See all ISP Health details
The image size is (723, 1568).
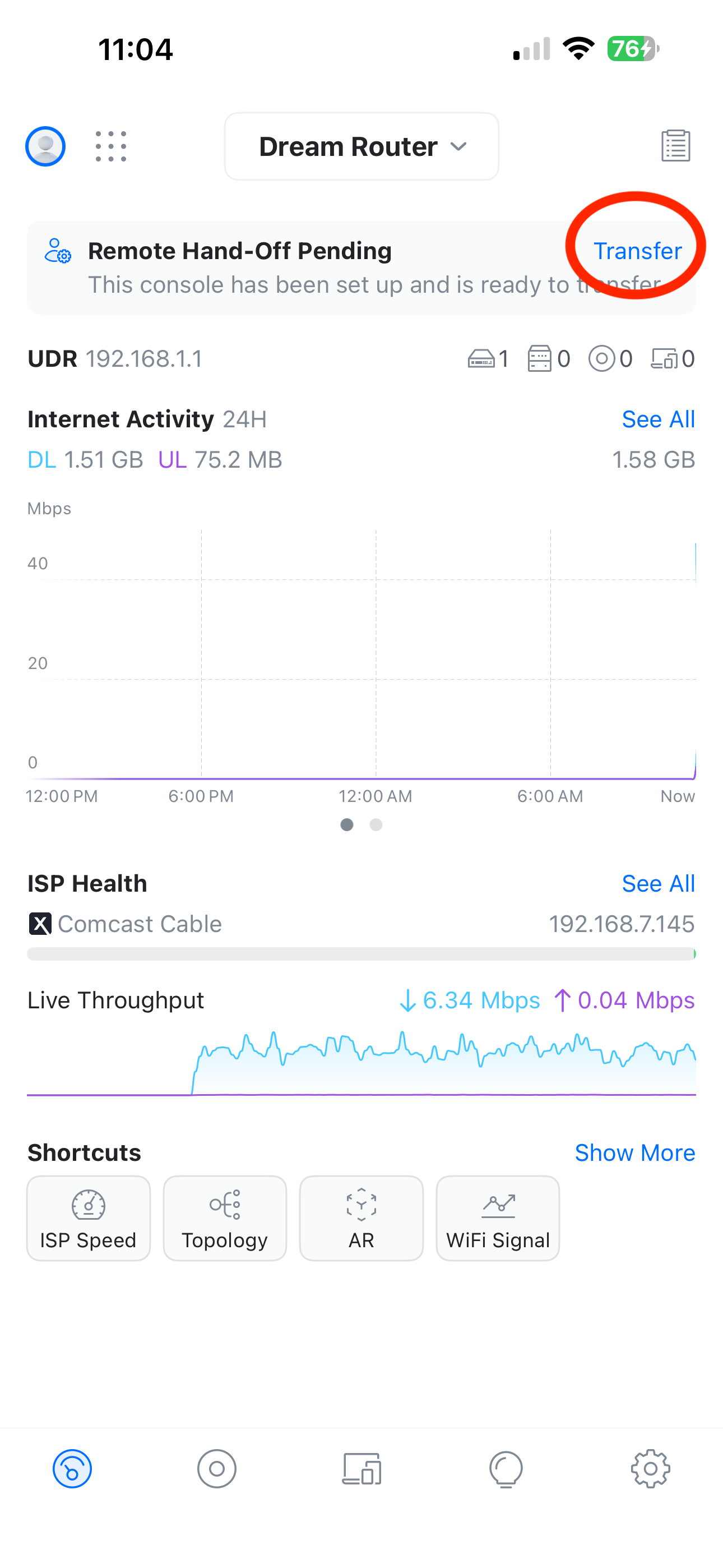coord(658,884)
